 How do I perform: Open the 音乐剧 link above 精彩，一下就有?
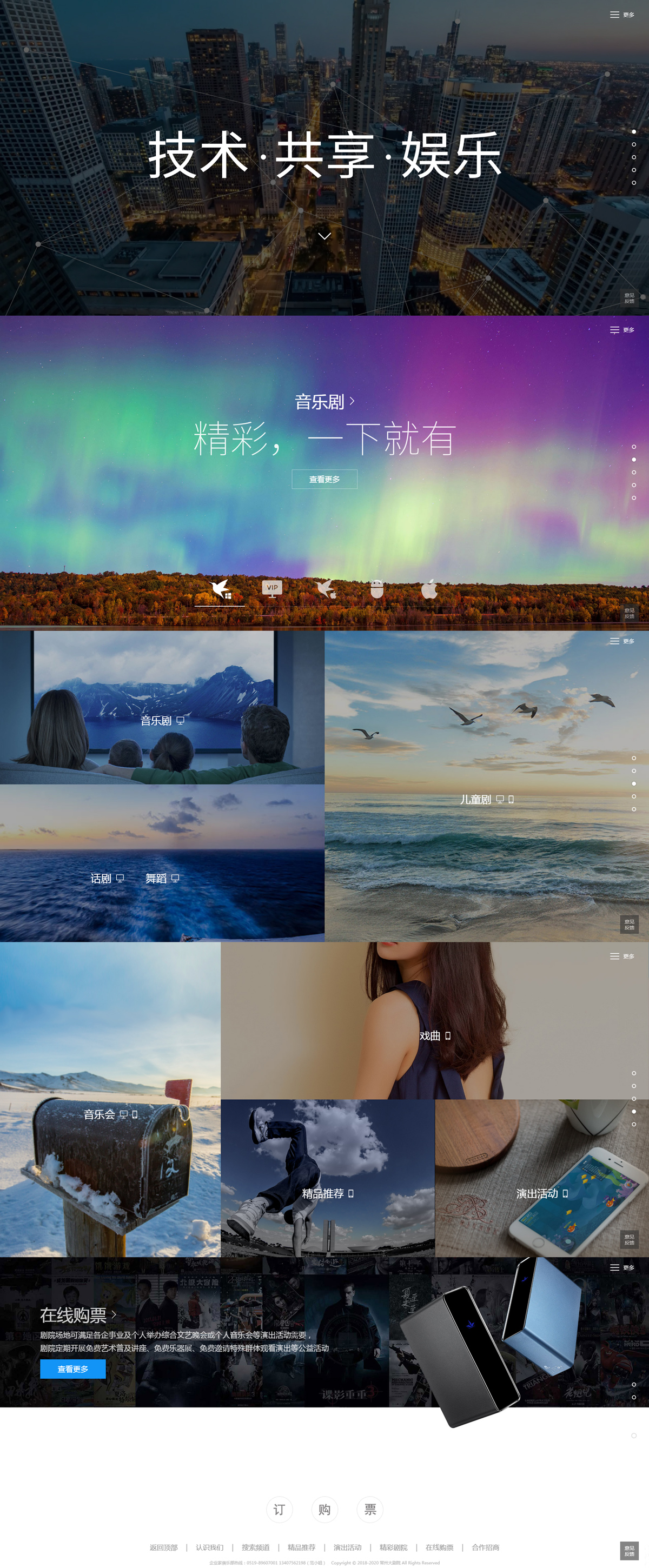[324, 402]
